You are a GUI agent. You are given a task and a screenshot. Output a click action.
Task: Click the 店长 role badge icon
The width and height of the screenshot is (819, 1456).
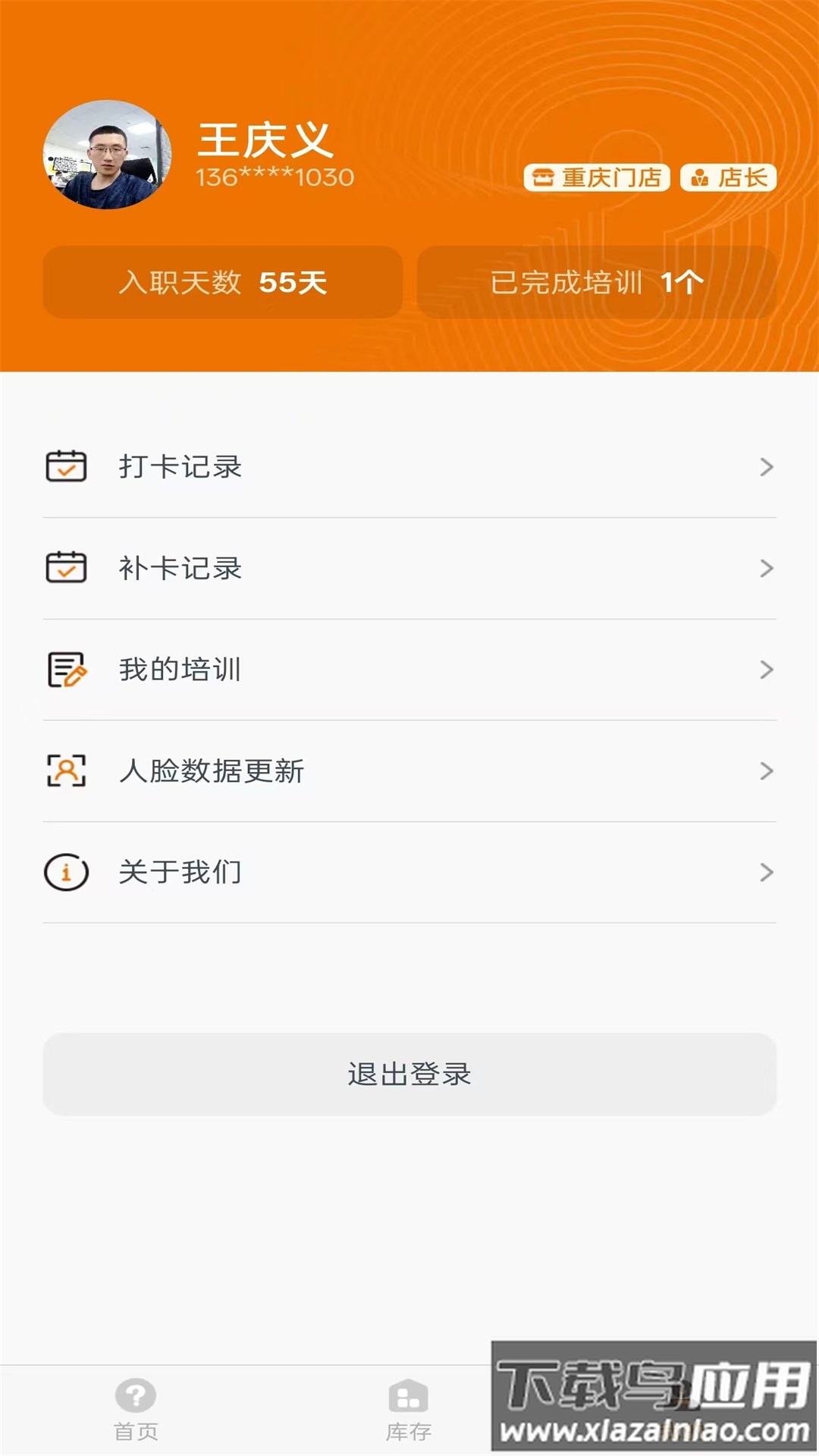(701, 178)
